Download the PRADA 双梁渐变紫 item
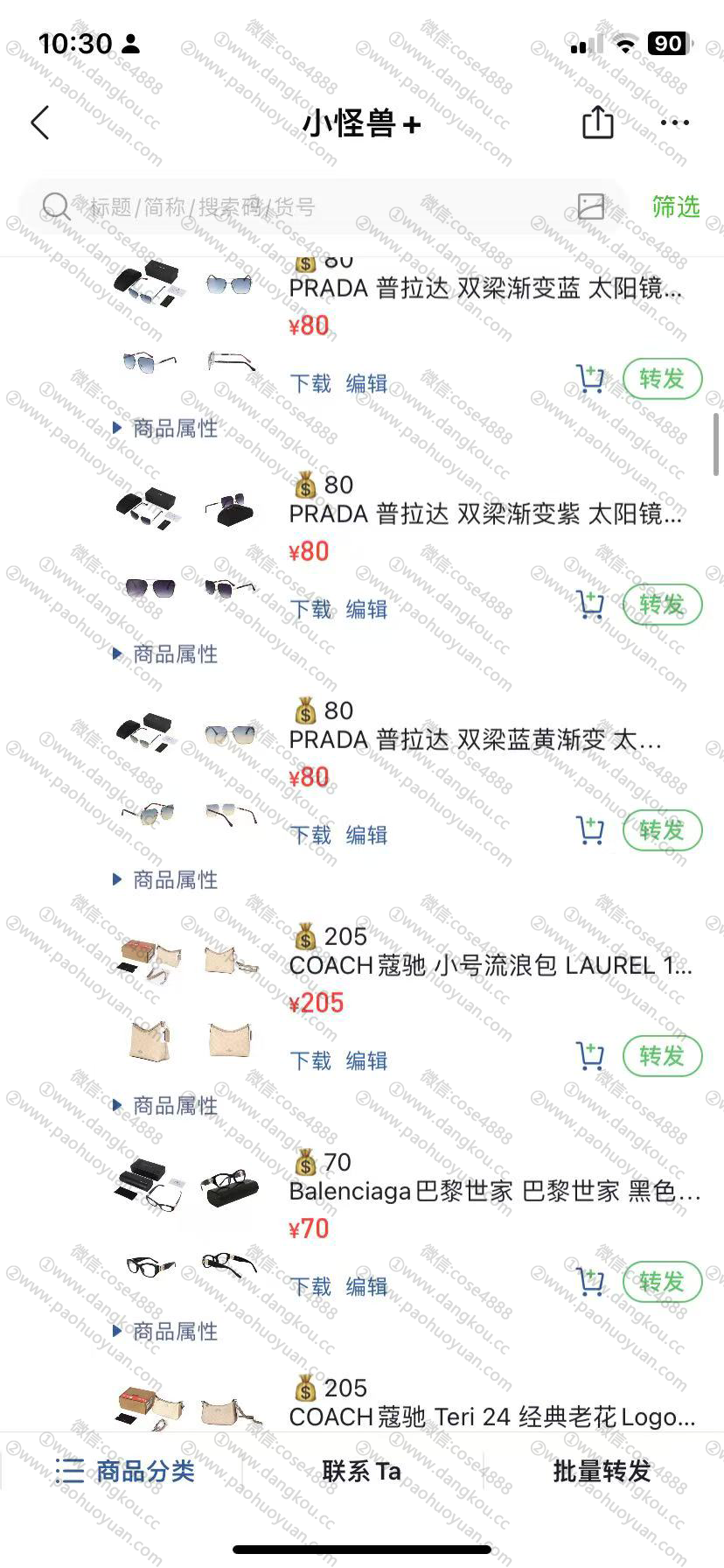The height and width of the screenshot is (1568, 724). pyautogui.click(x=310, y=609)
